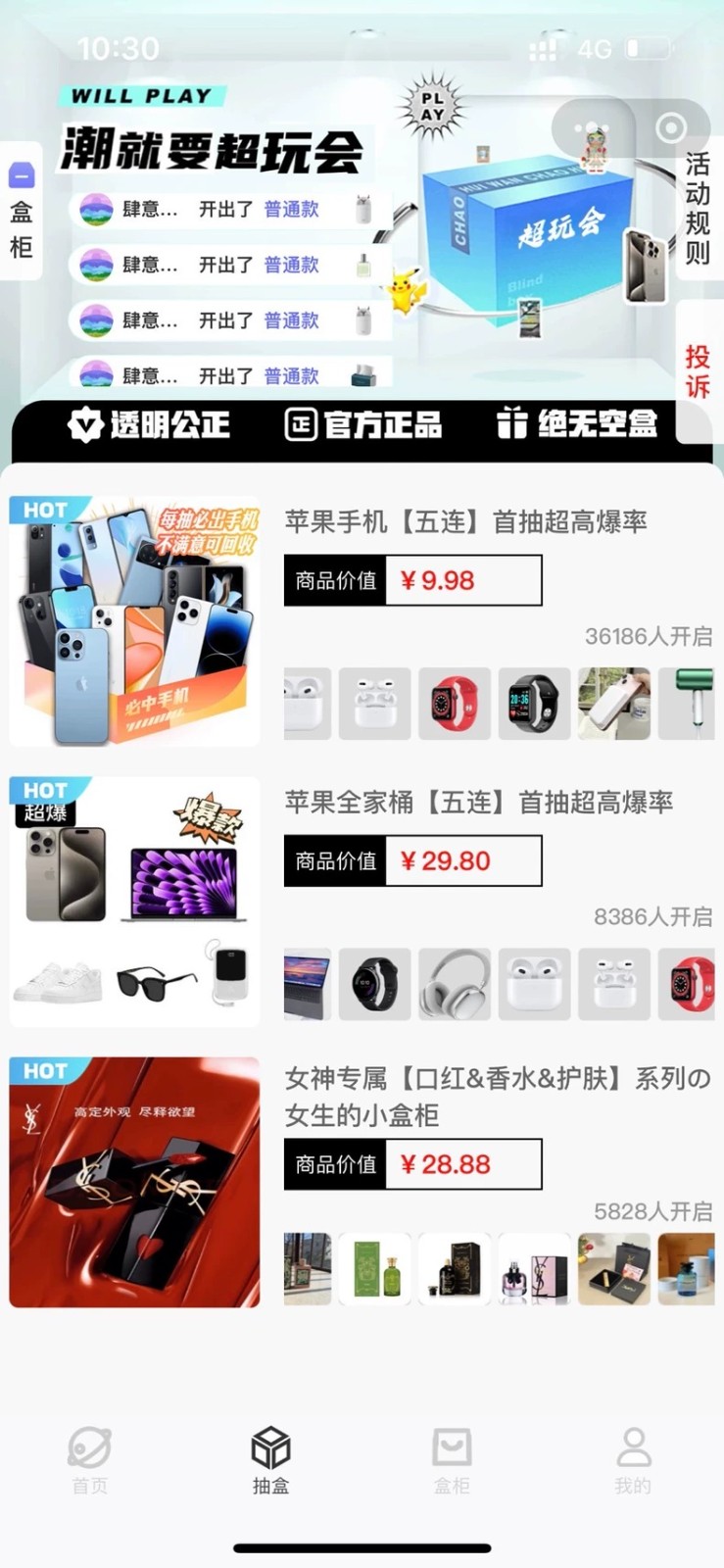Open the 女神专属 口红&香水&护肤 box
The width and height of the screenshot is (724, 1568).
(x=362, y=1182)
